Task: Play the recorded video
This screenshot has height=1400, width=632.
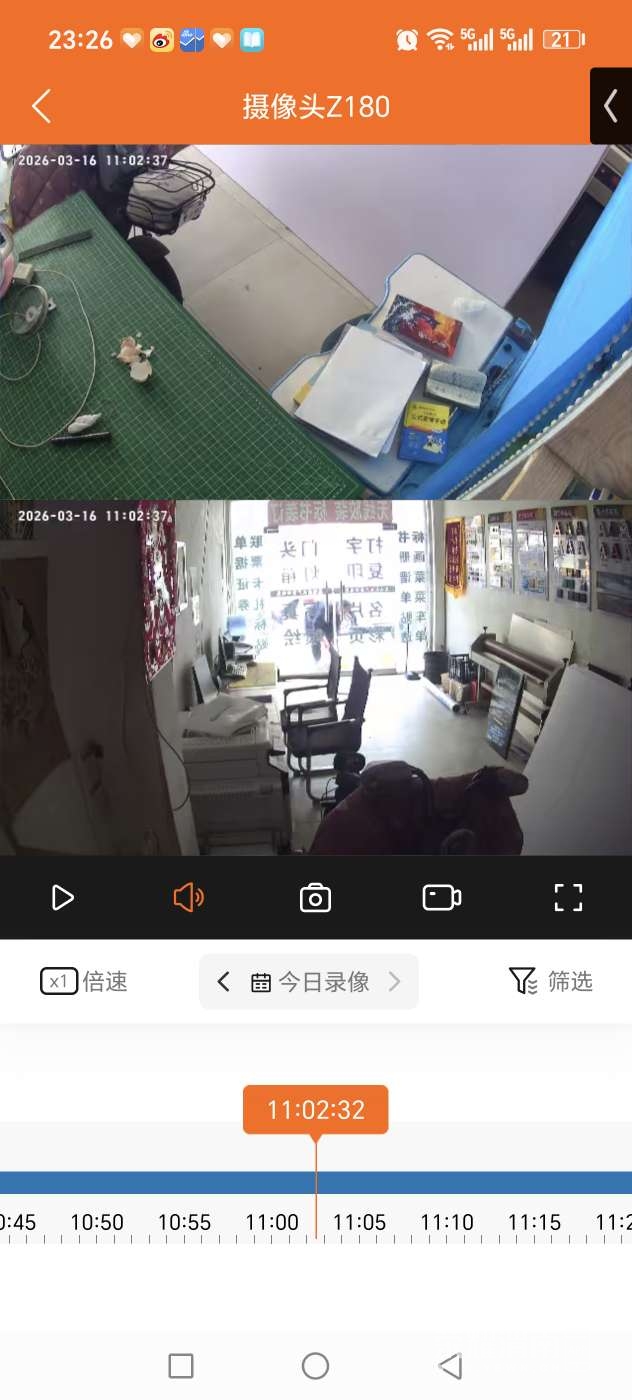Action: point(63,897)
